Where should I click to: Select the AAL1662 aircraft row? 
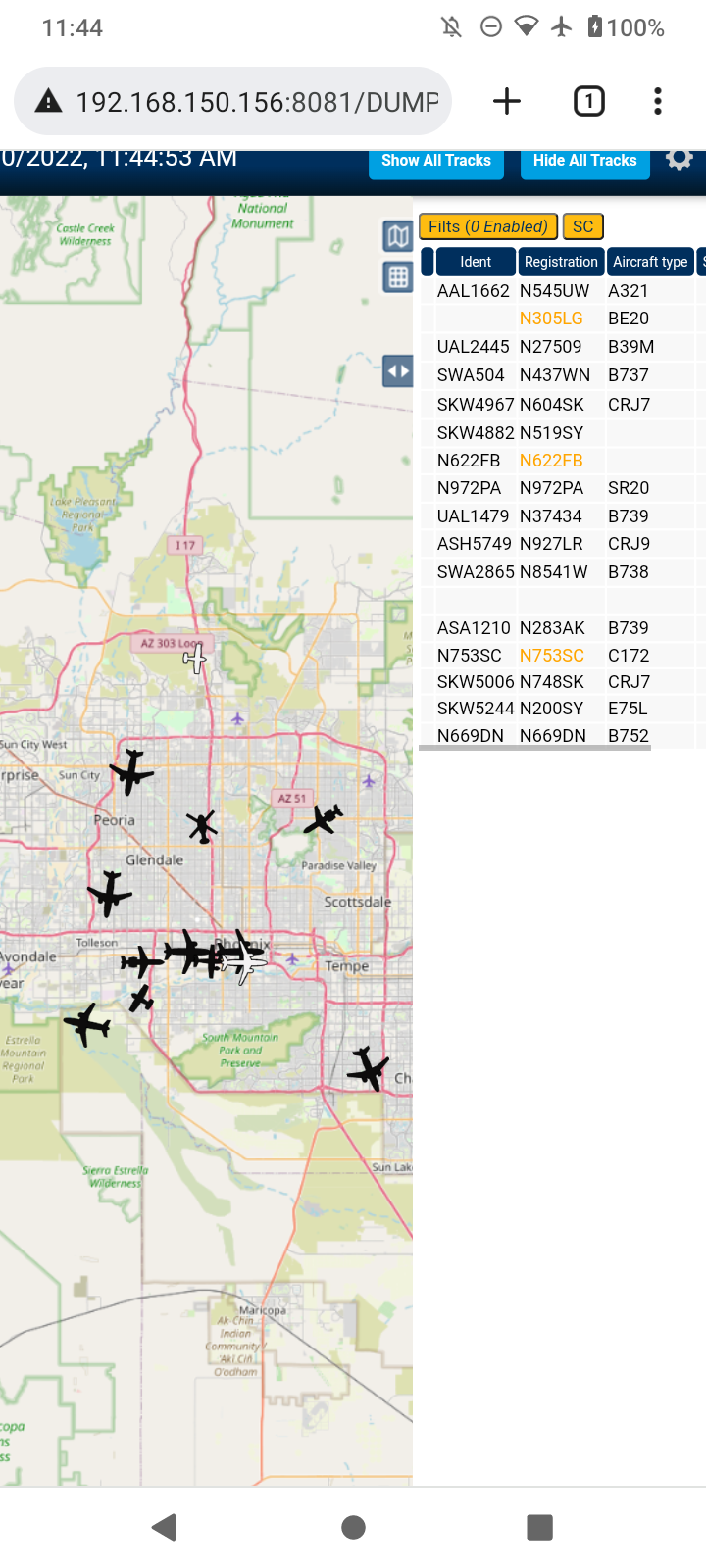point(563,291)
